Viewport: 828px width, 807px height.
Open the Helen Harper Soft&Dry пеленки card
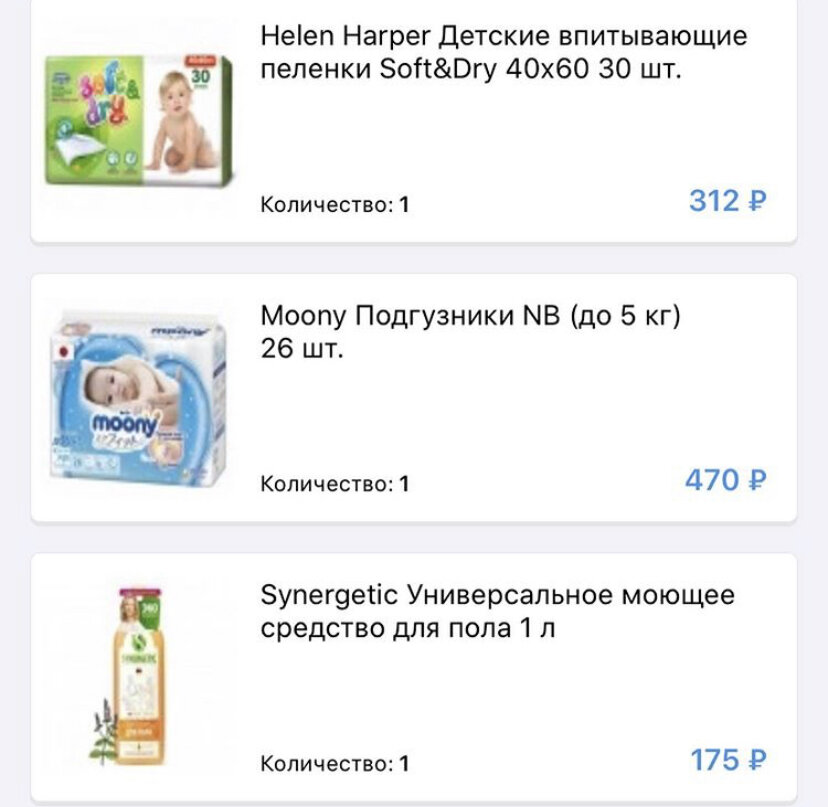point(503,55)
